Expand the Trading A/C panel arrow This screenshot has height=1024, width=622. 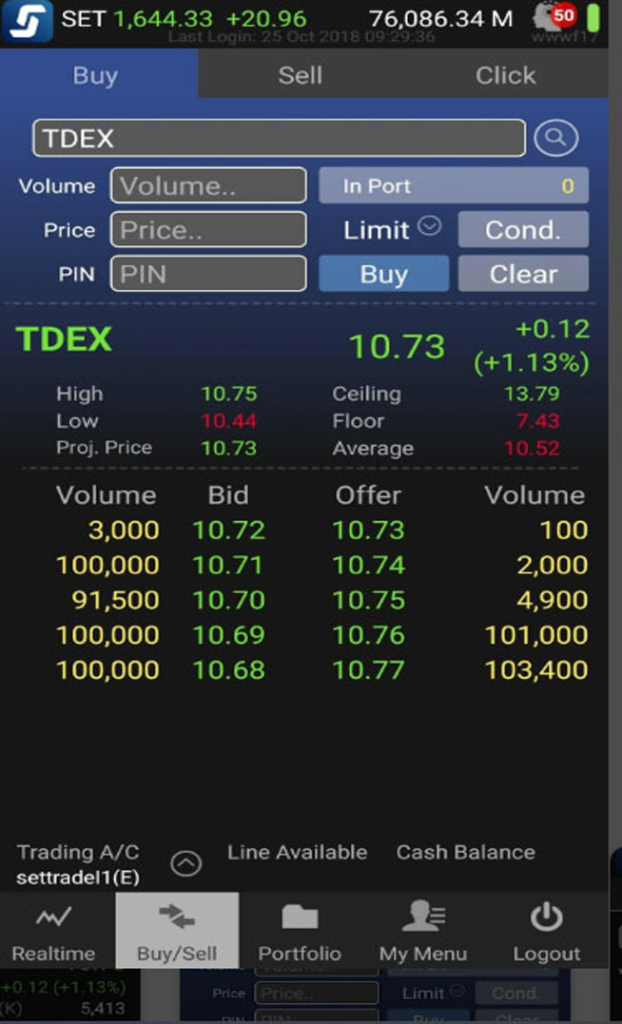tap(186, 863)
